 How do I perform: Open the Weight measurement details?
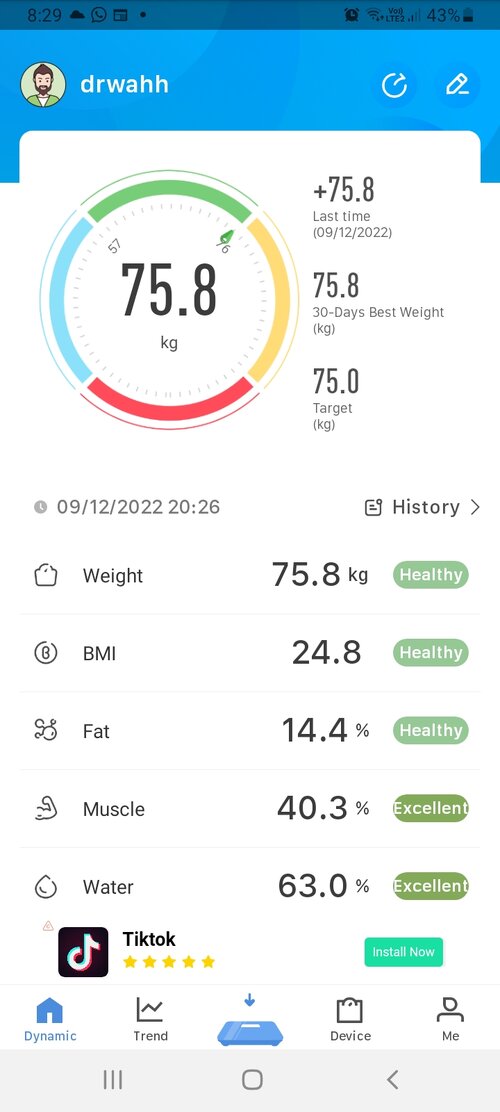coord(250,575)
